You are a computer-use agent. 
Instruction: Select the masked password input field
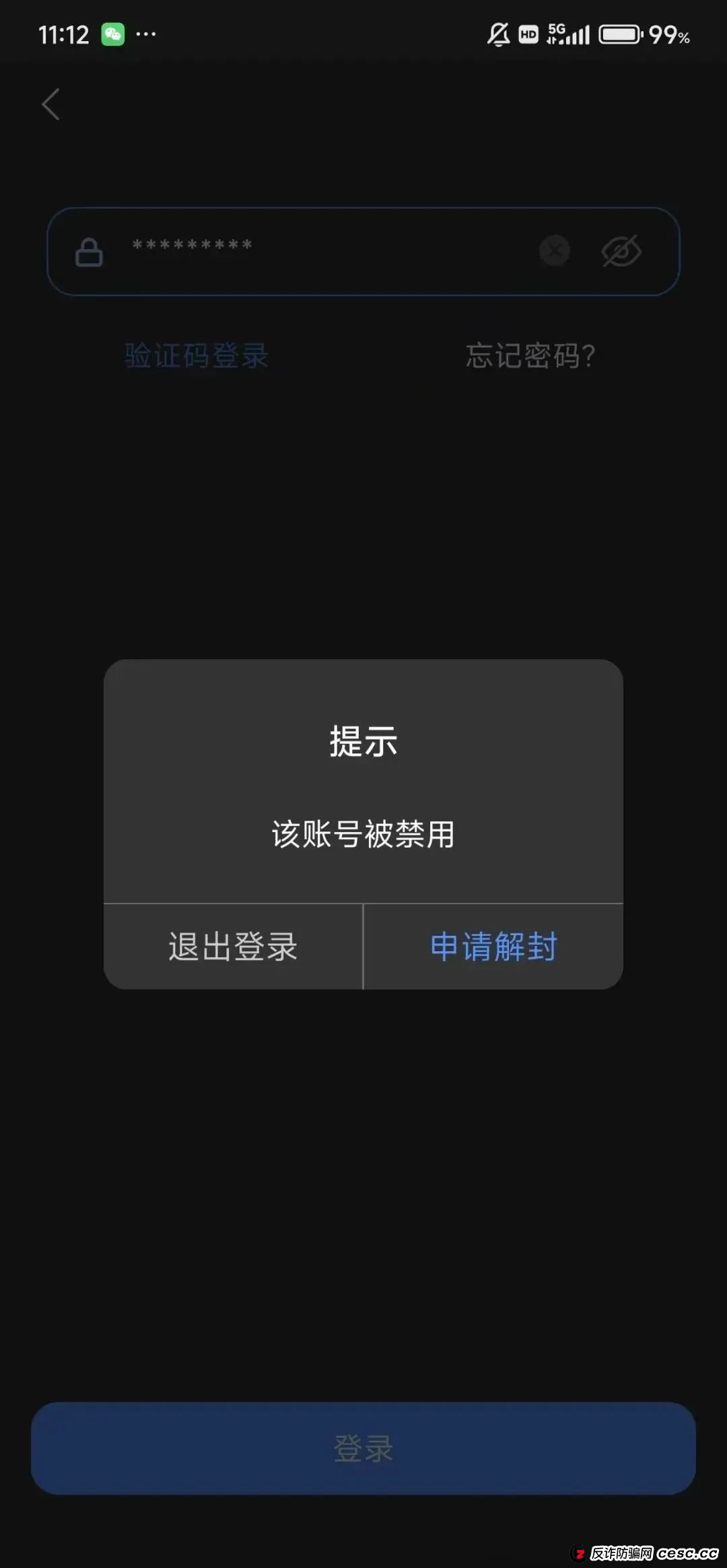pos(303,250)
